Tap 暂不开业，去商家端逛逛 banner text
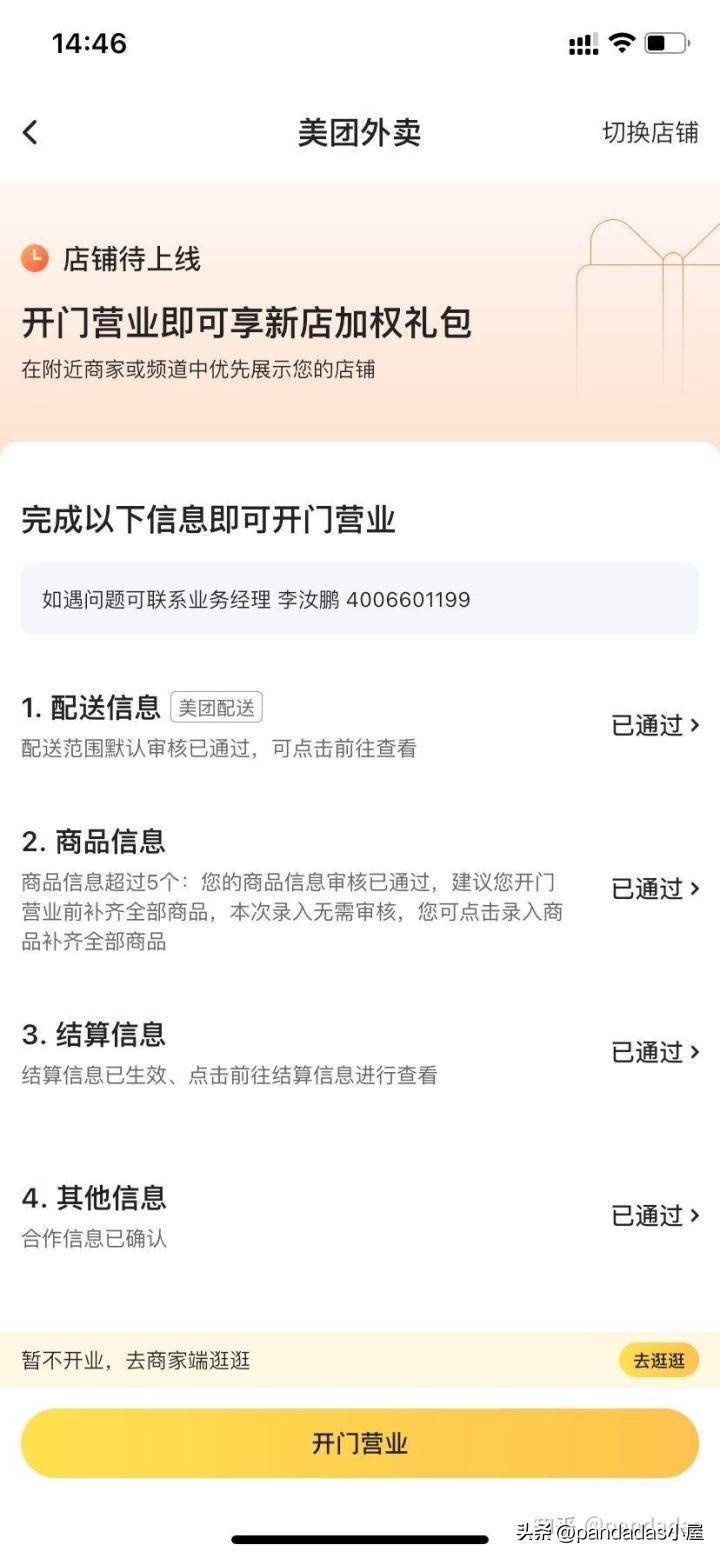720x1558 pixels. 137,1361
